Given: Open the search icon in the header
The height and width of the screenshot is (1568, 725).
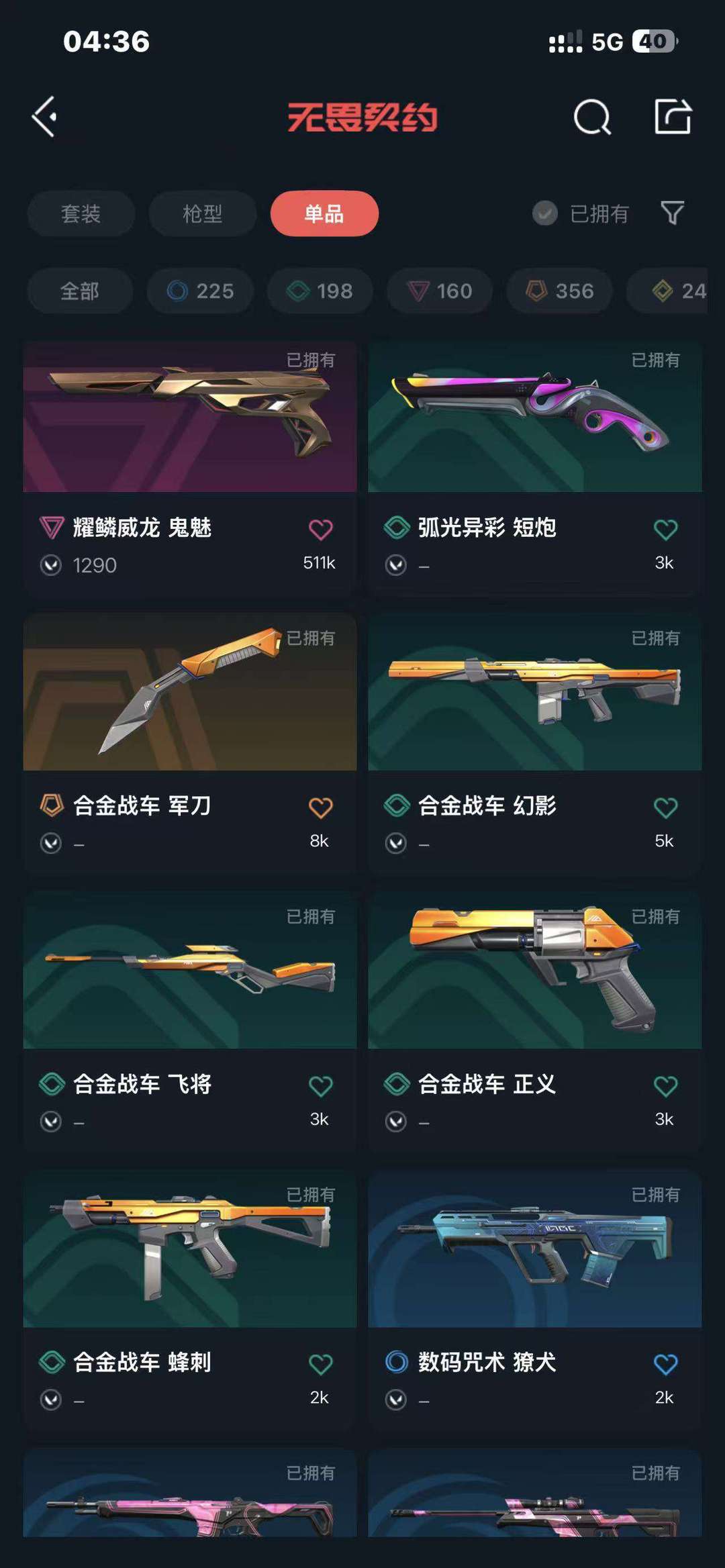Looking at the screenshot, I should tap(592, 117).
